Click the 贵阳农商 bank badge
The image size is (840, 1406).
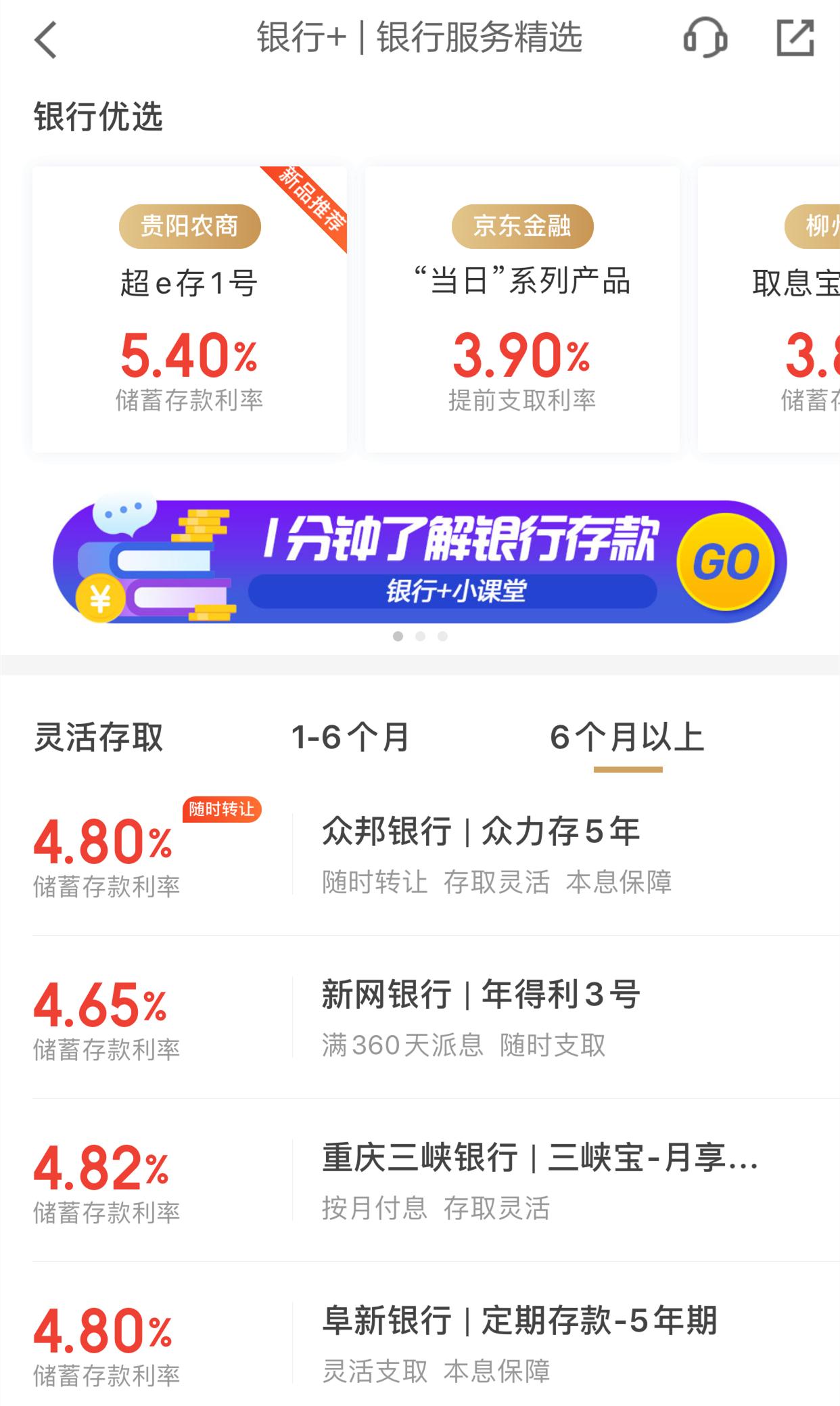click(189, 226)
